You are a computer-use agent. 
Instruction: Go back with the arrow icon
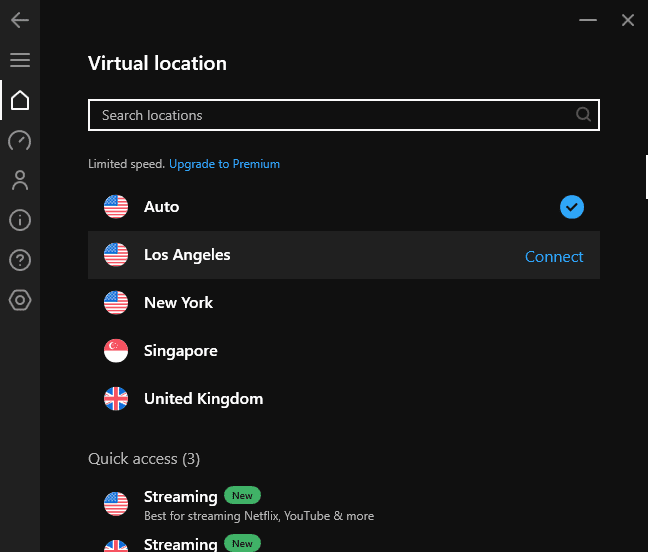pos(20,20)
